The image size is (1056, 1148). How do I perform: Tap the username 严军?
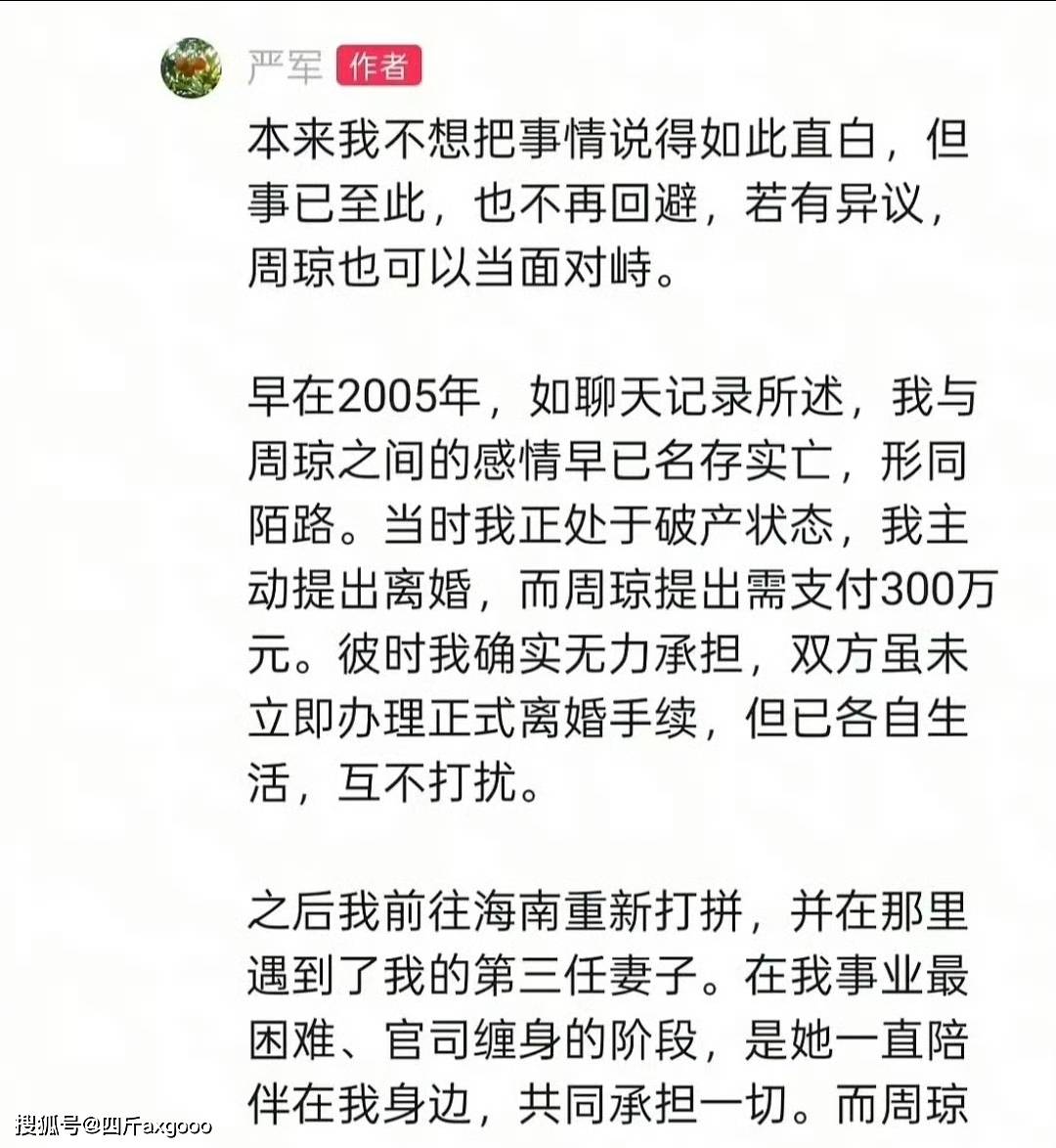click(285, 66)
